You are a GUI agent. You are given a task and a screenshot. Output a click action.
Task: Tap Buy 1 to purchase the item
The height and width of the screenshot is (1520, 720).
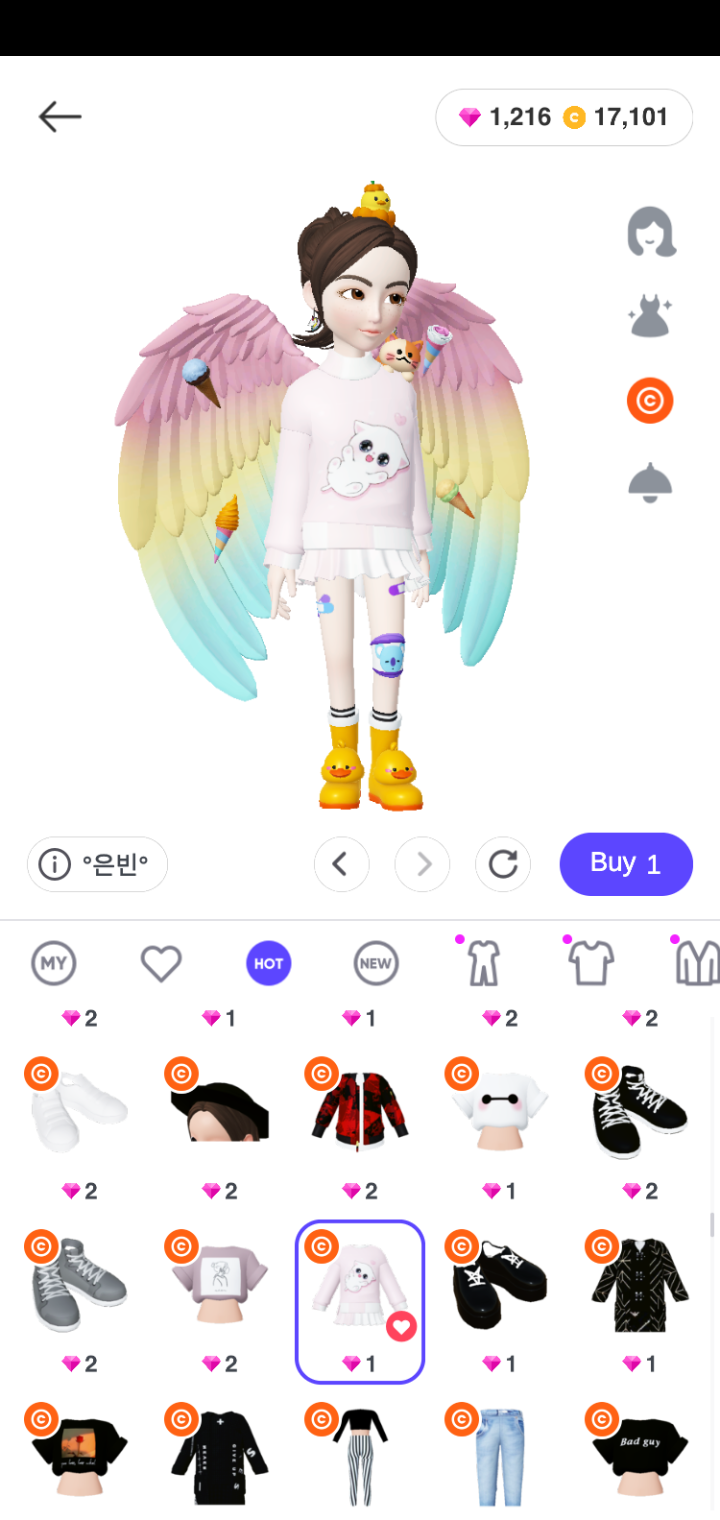(x=626, y=864)
